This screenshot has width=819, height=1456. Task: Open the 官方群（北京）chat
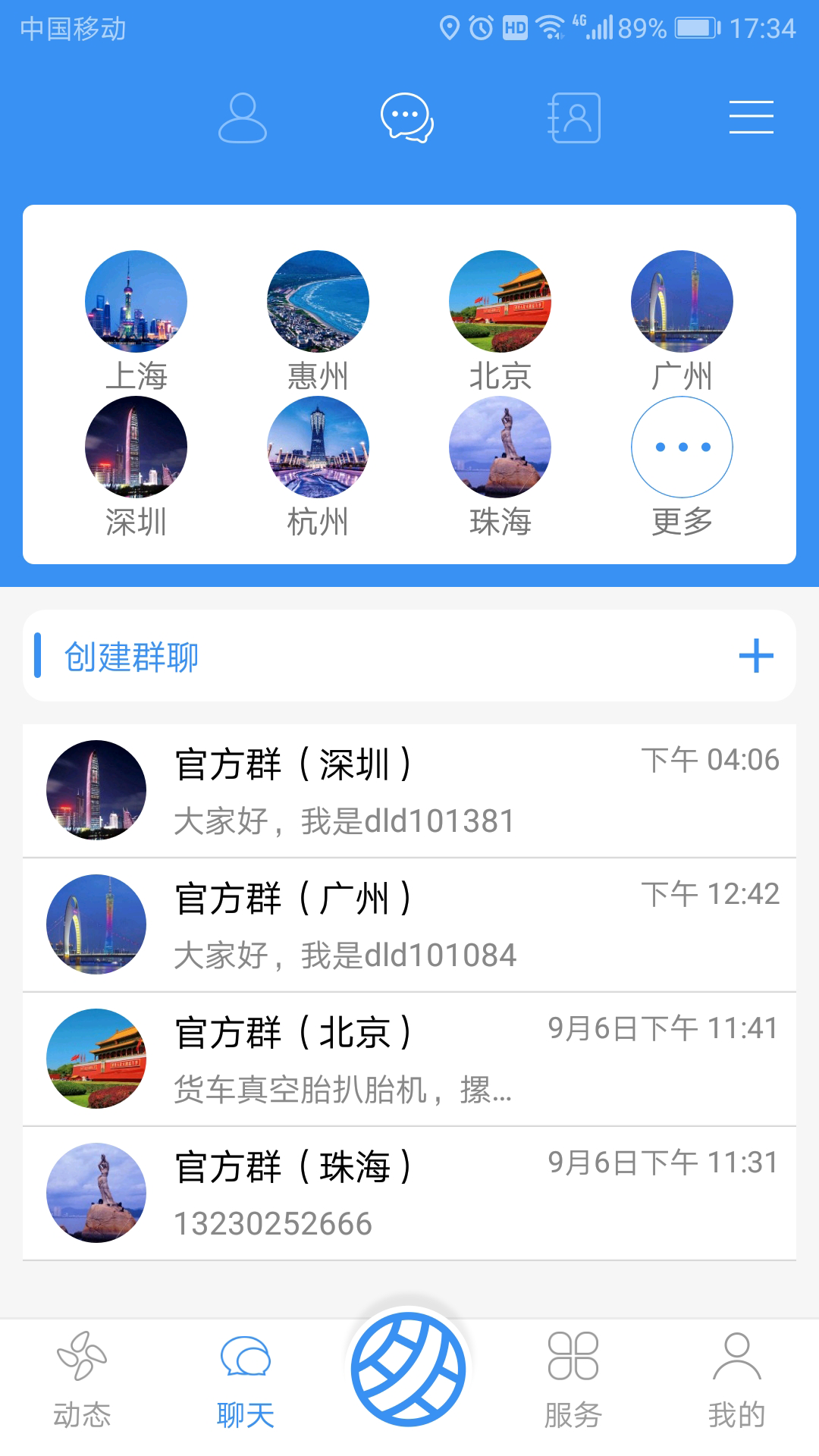409,1059
